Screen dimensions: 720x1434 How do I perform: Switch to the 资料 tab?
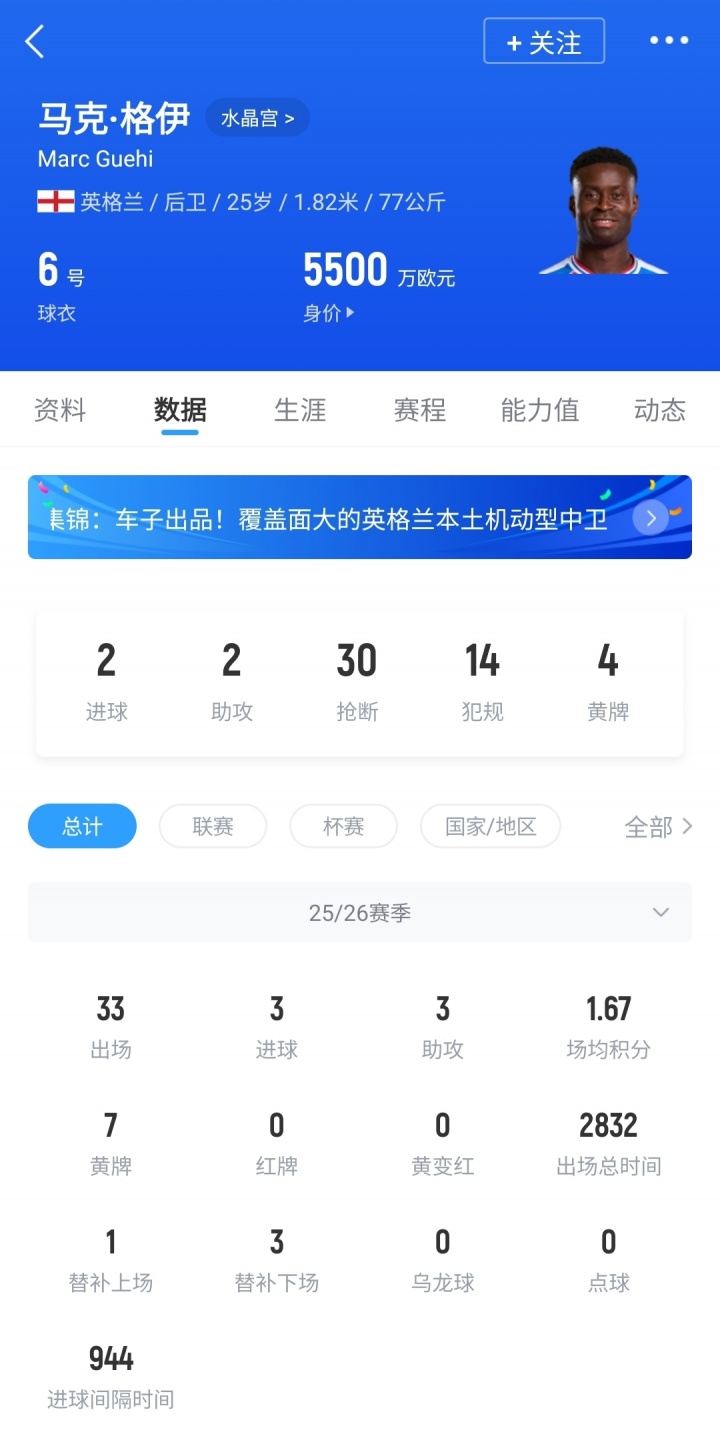[60, 410]
